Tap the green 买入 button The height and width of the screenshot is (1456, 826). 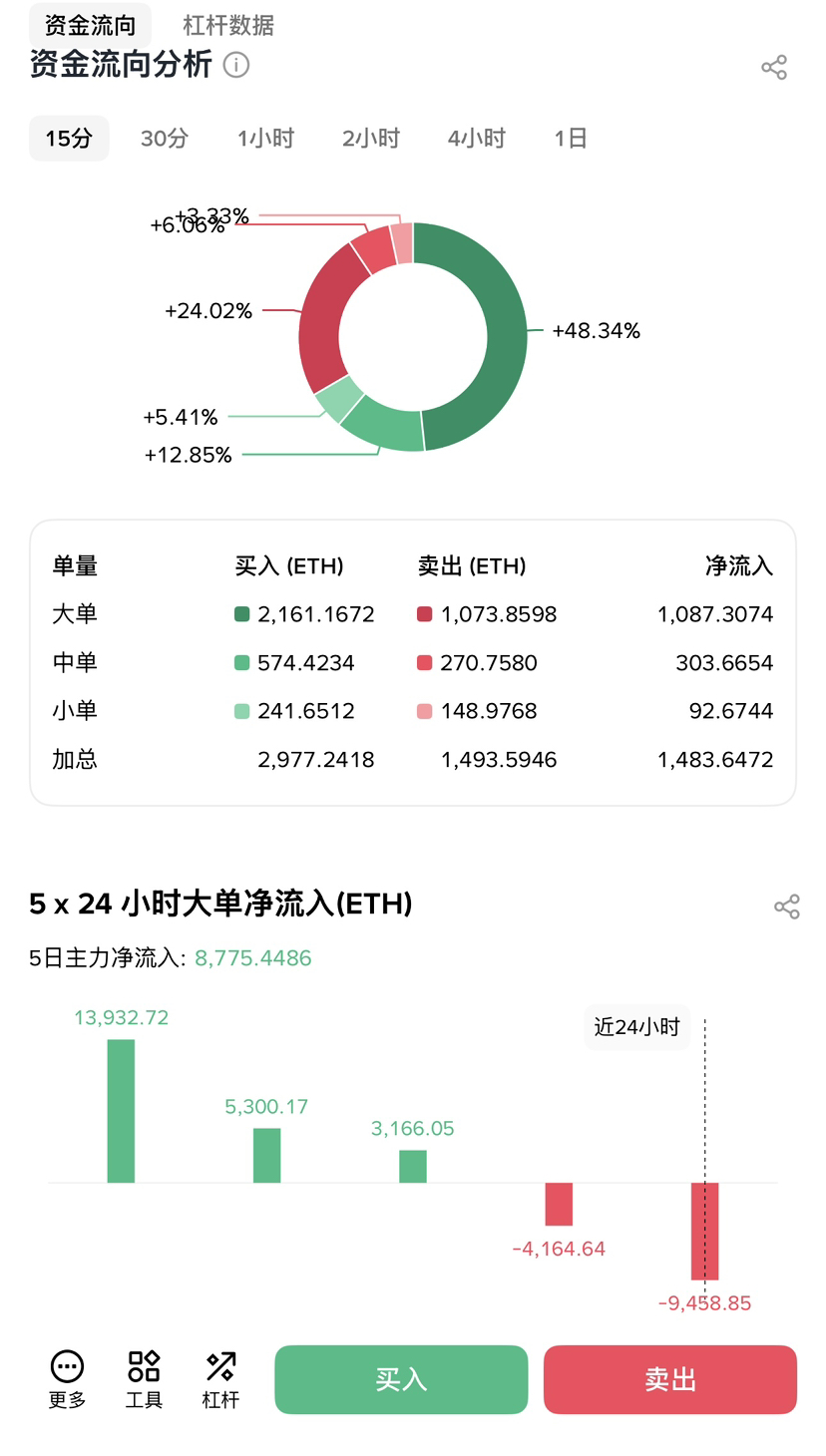coord(401,1379)
